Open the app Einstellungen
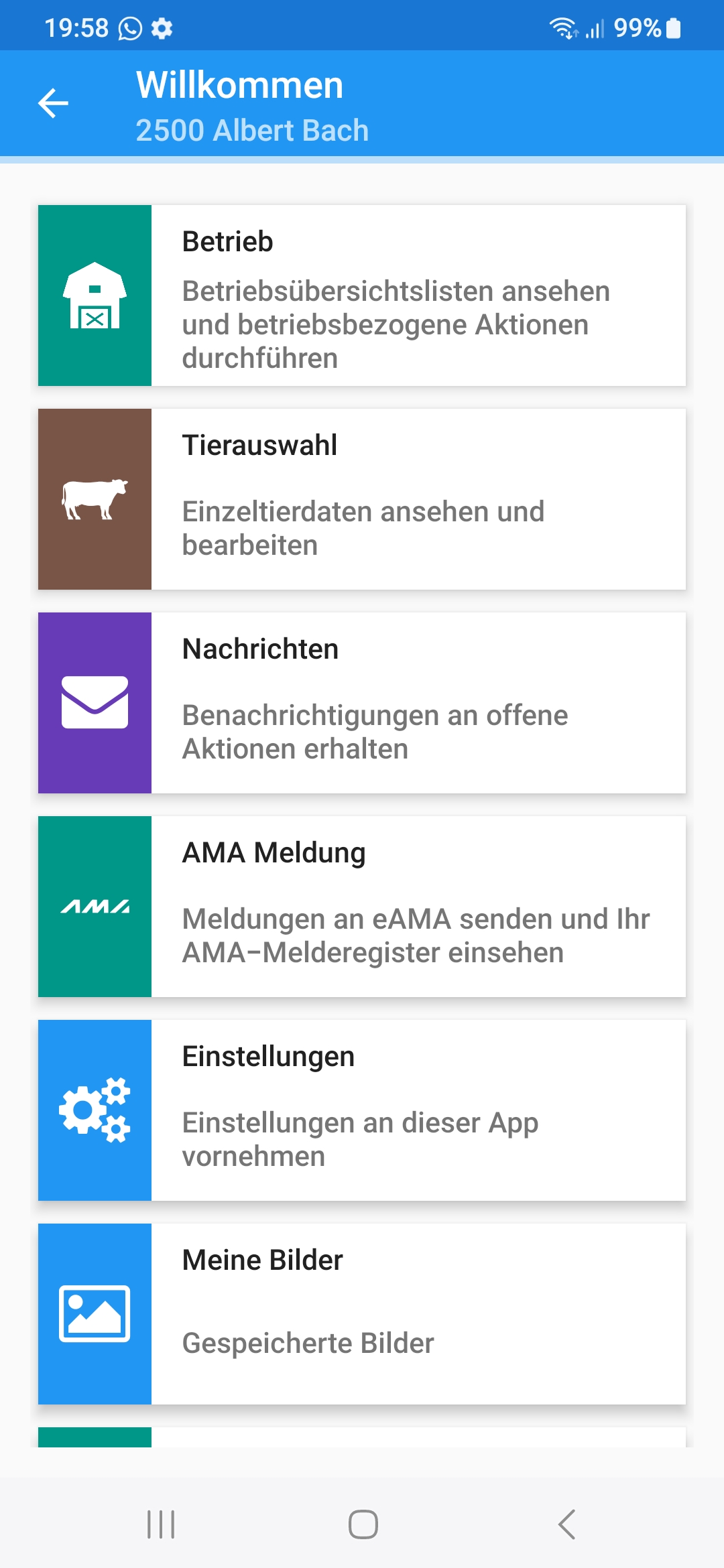This screenshot has height=1568, width=724. point(362,1110)
